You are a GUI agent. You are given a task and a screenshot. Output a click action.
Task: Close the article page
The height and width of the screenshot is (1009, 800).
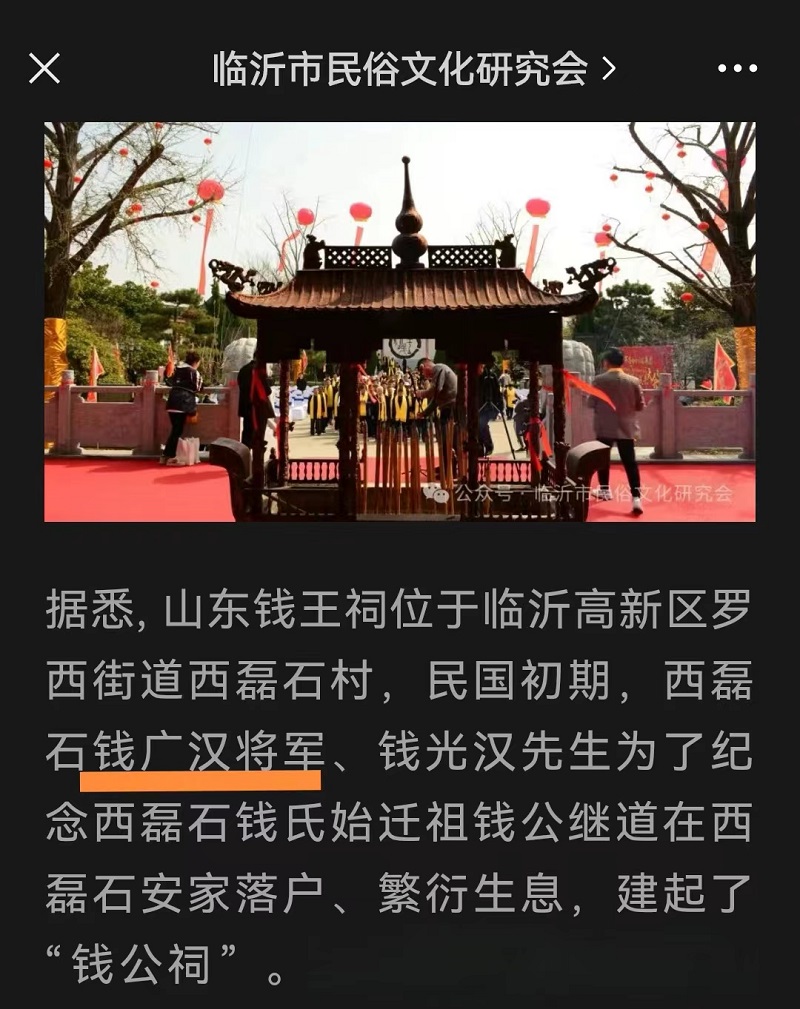(45, 68)
